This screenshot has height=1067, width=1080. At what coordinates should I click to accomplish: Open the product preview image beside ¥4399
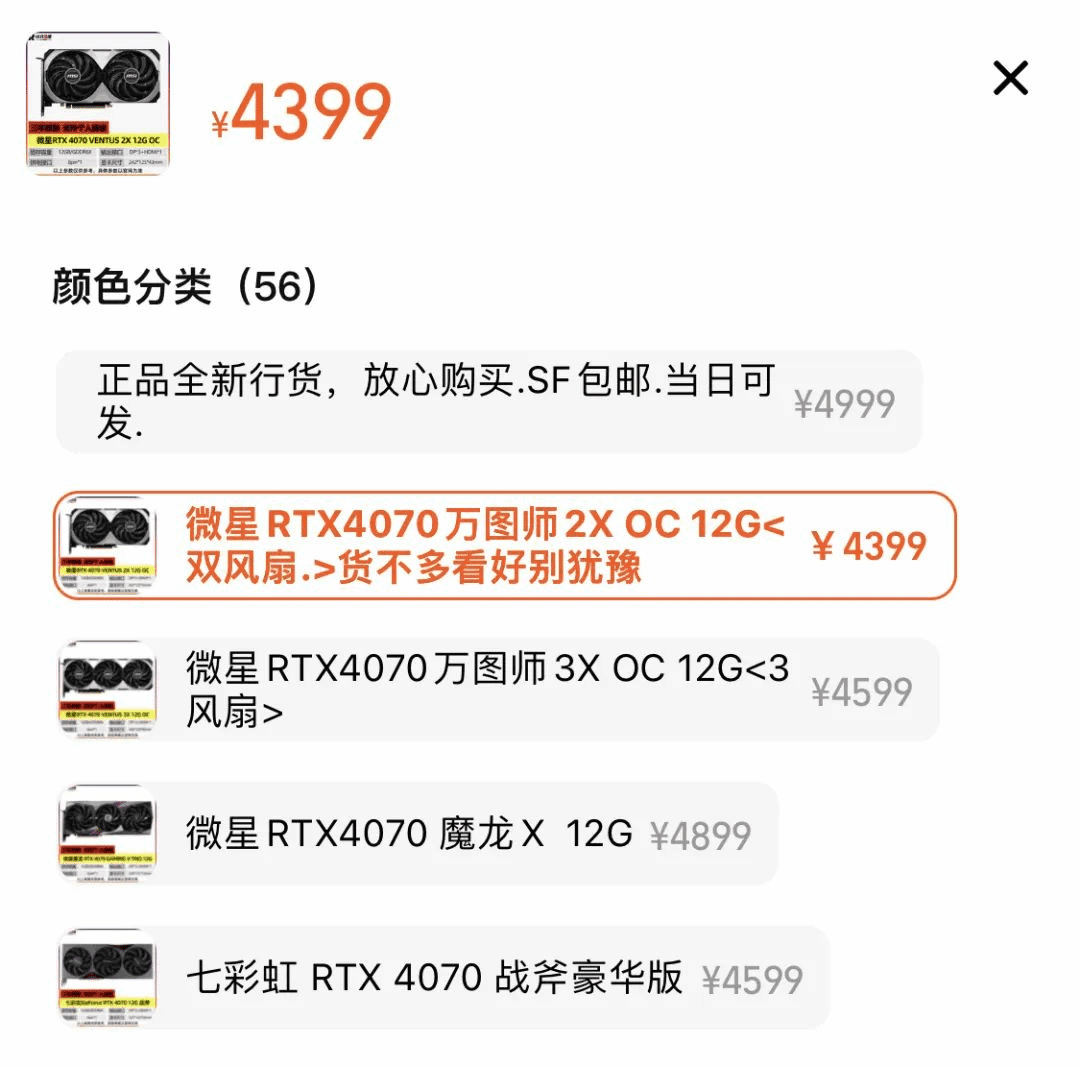[98, 104]
